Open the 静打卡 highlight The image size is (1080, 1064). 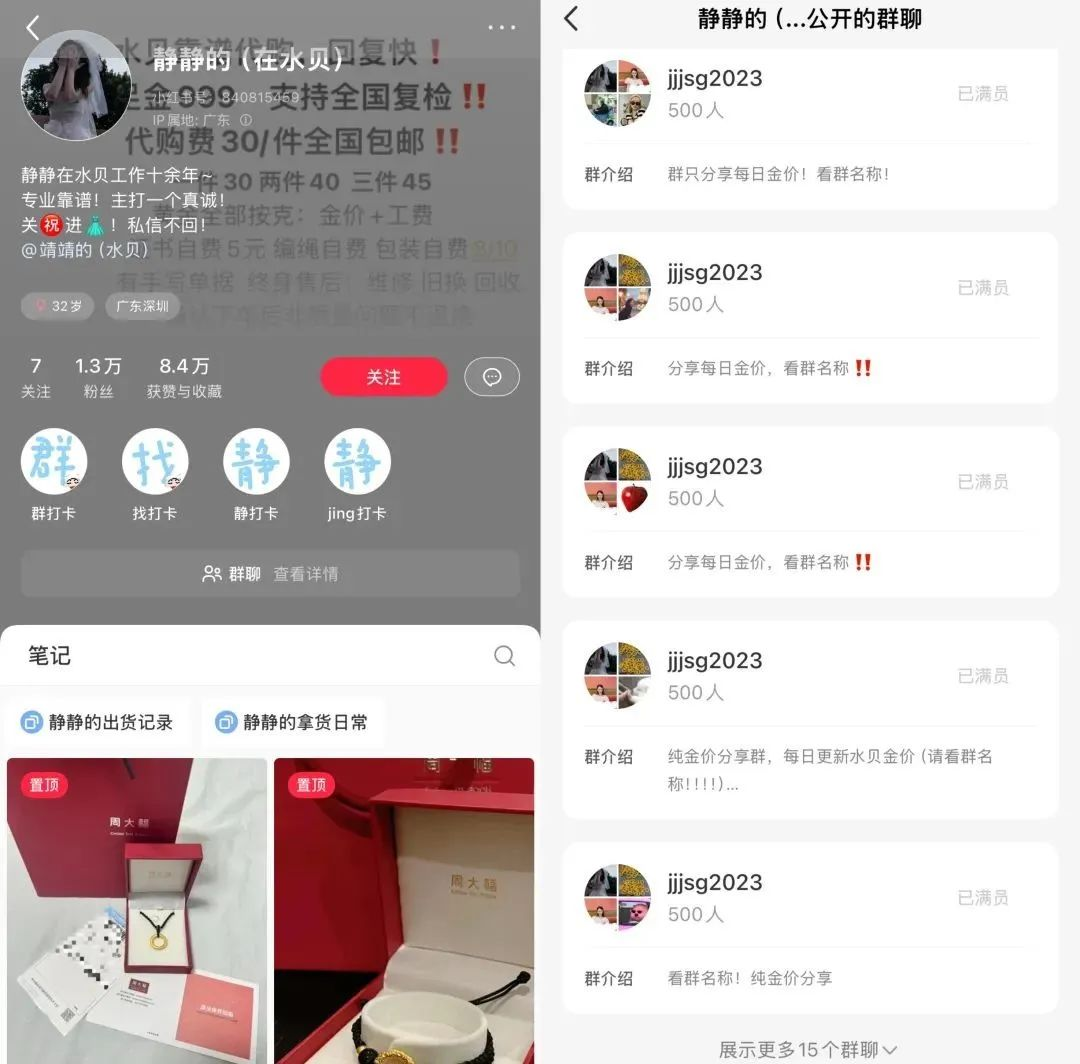[x=256, y=463]
